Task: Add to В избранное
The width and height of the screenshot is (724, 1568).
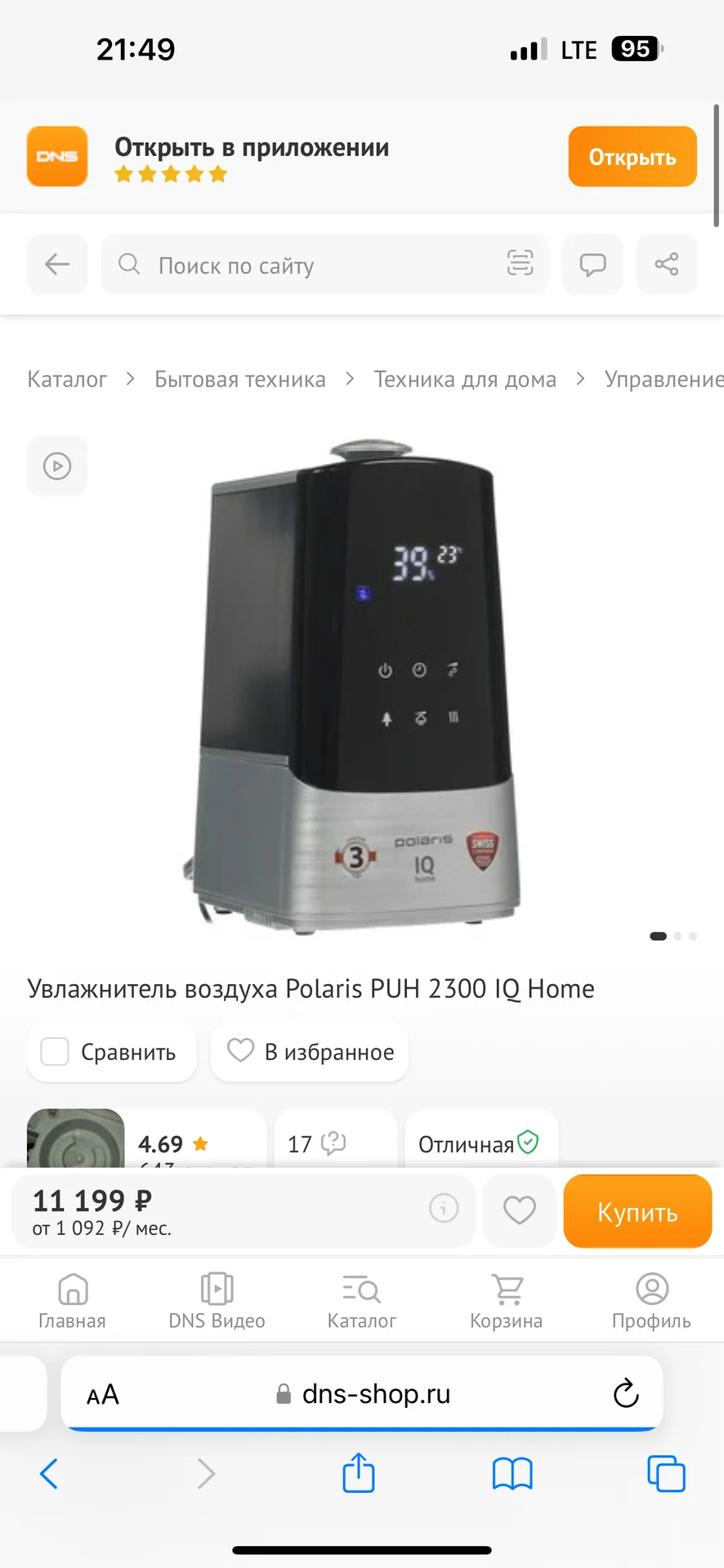Action: (310, 1051)
